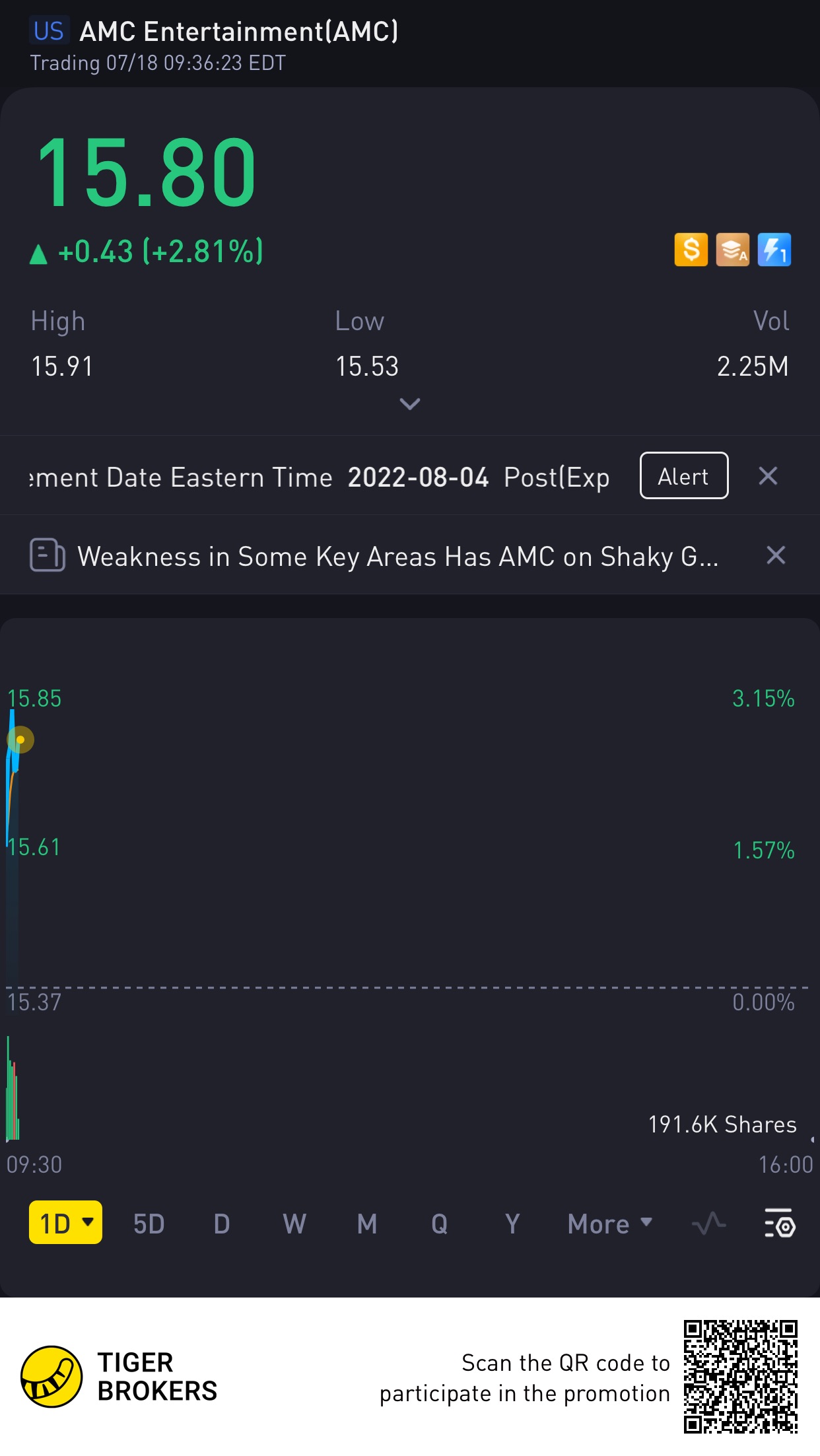Tap the blue lightning badge icon
This screenshot has width=820, height=1456.
point(774,250)
